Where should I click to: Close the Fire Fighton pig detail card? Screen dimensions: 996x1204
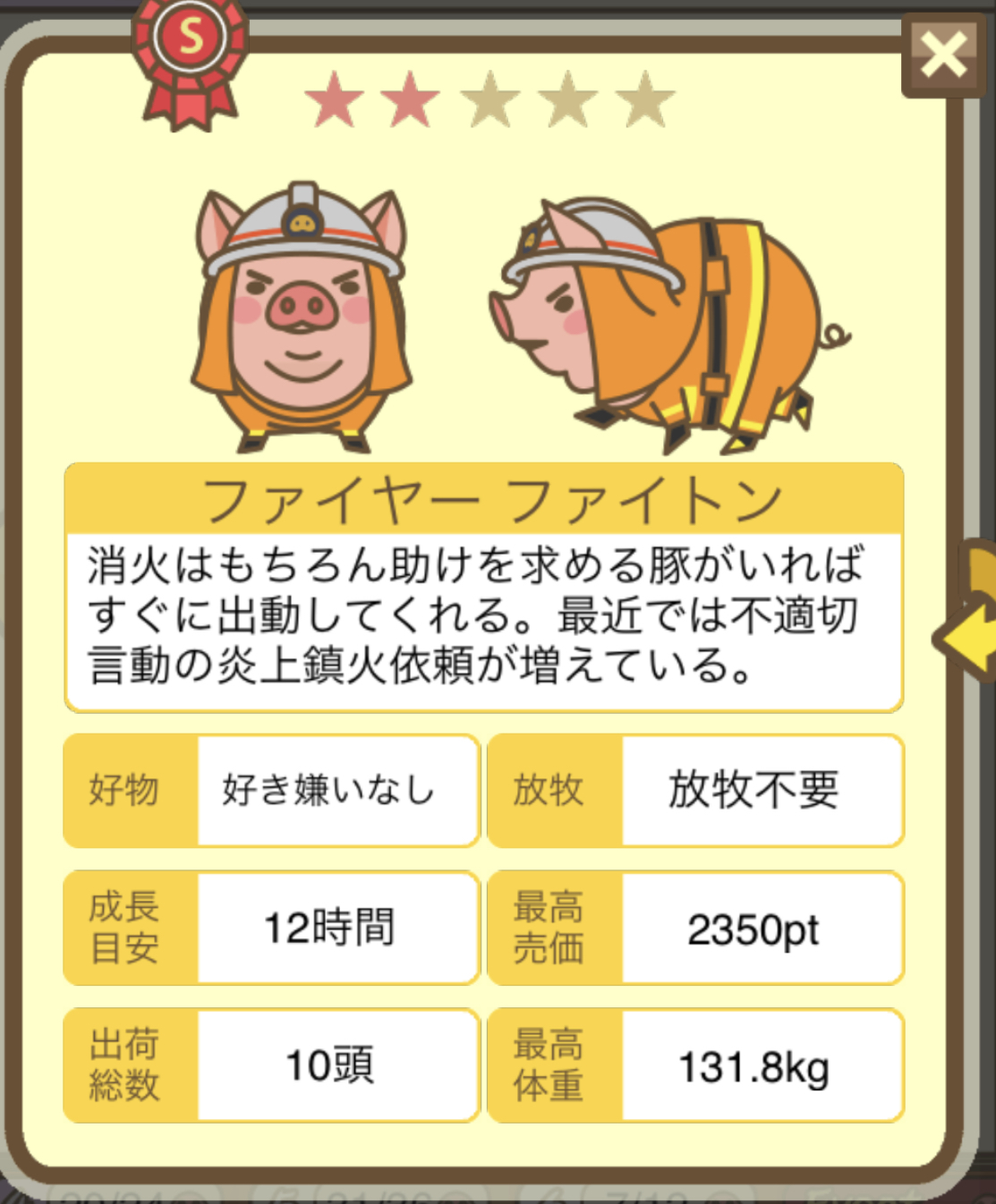pyautogui.click(x=943, y=55)
